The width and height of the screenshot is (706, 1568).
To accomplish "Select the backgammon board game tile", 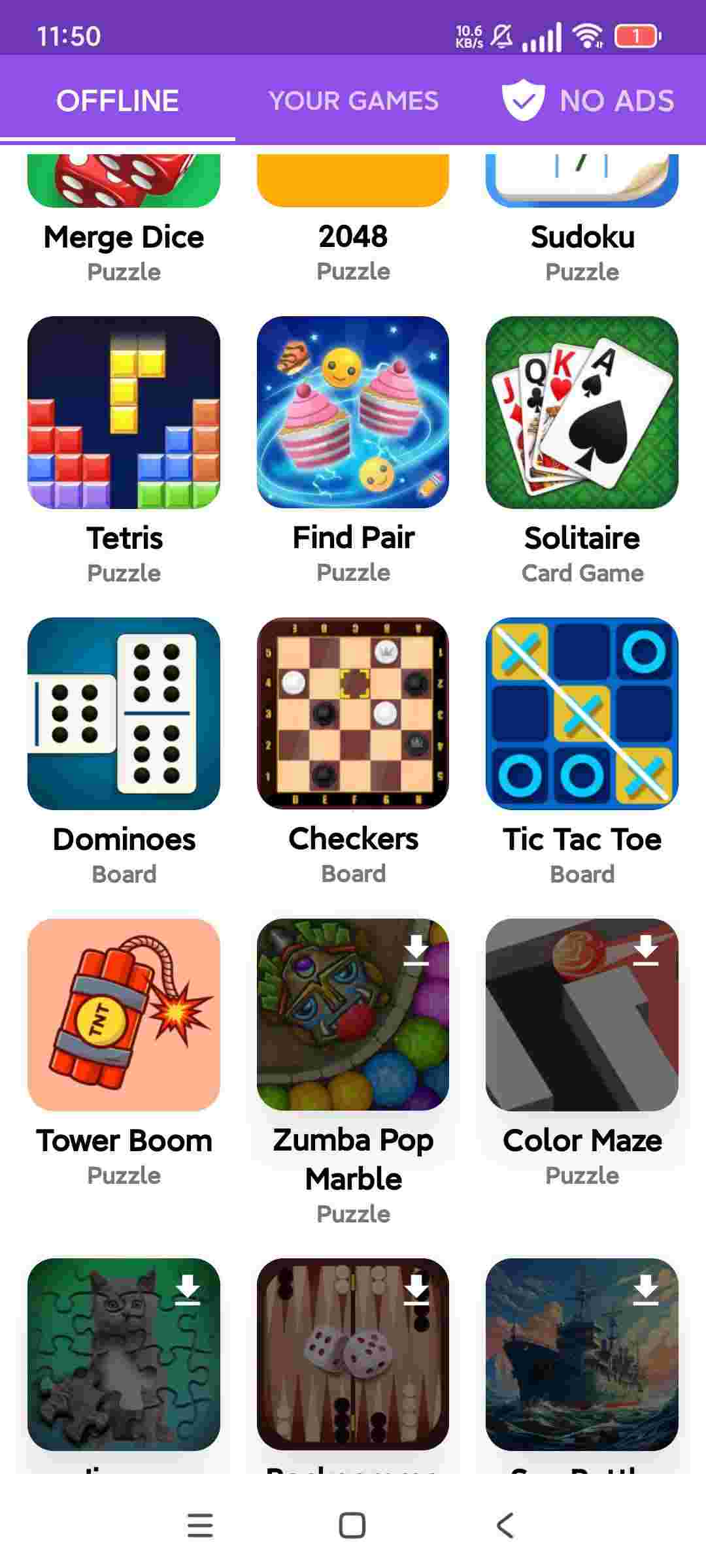I will tap(353, 1354).
